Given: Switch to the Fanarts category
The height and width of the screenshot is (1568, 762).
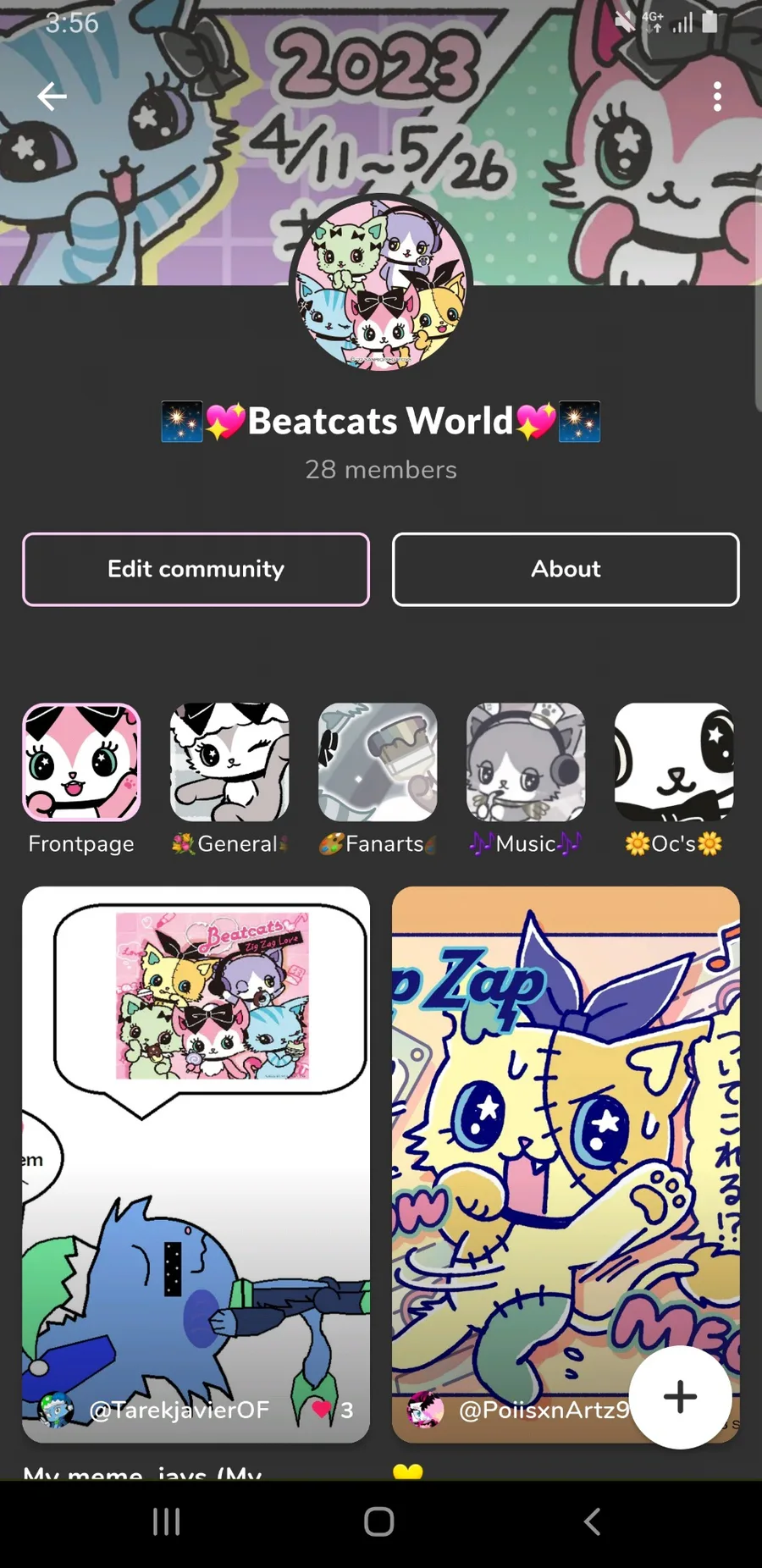Looking at the screenshot, I should [x=378, y=780].
